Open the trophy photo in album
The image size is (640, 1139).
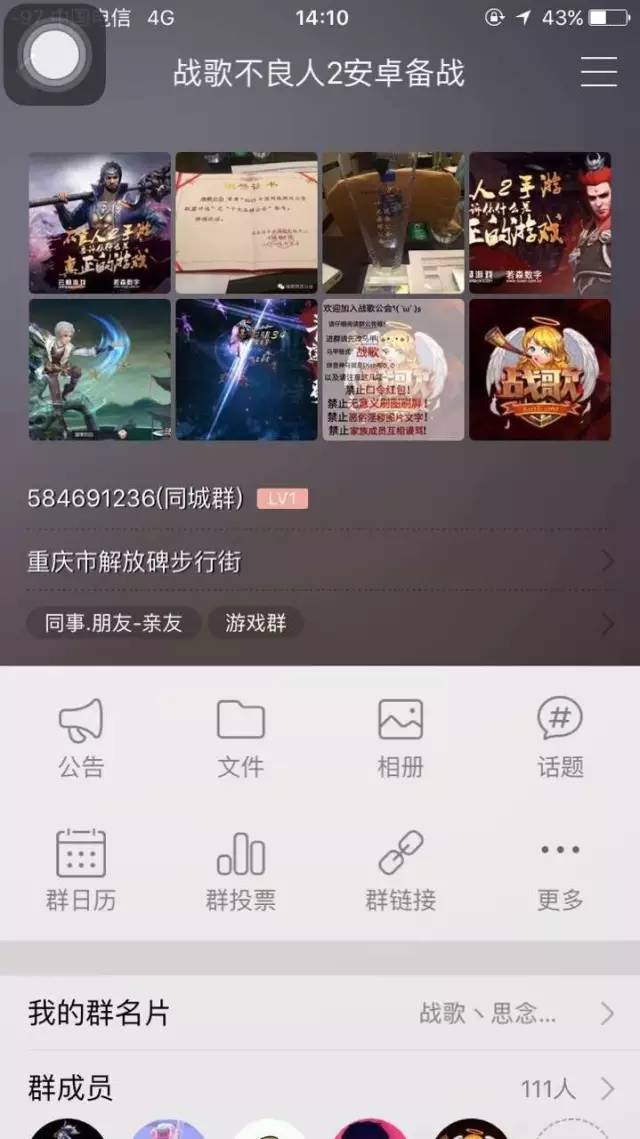393,222
